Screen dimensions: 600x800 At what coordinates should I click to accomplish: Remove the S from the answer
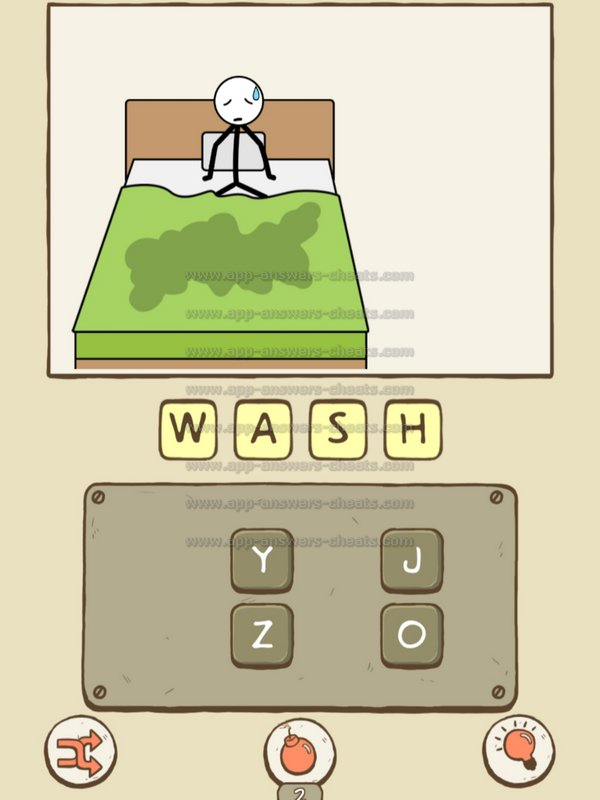pos(337,430)
